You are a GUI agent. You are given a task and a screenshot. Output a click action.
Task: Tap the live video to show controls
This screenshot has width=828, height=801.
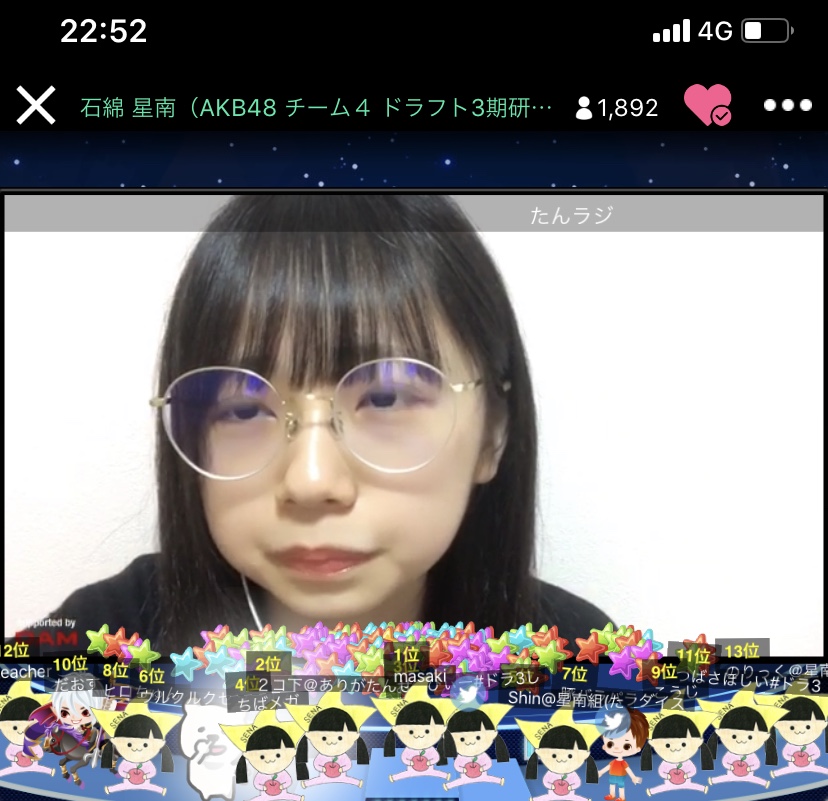414,420
